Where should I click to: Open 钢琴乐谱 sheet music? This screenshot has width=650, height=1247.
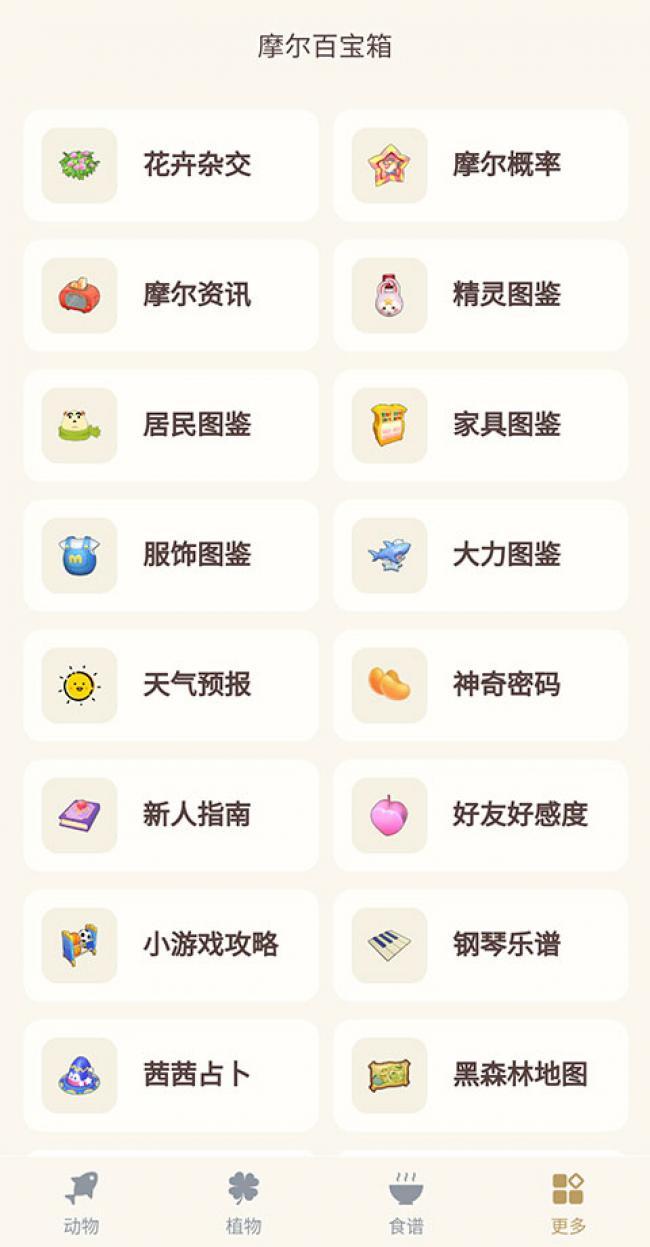(481, 945)
